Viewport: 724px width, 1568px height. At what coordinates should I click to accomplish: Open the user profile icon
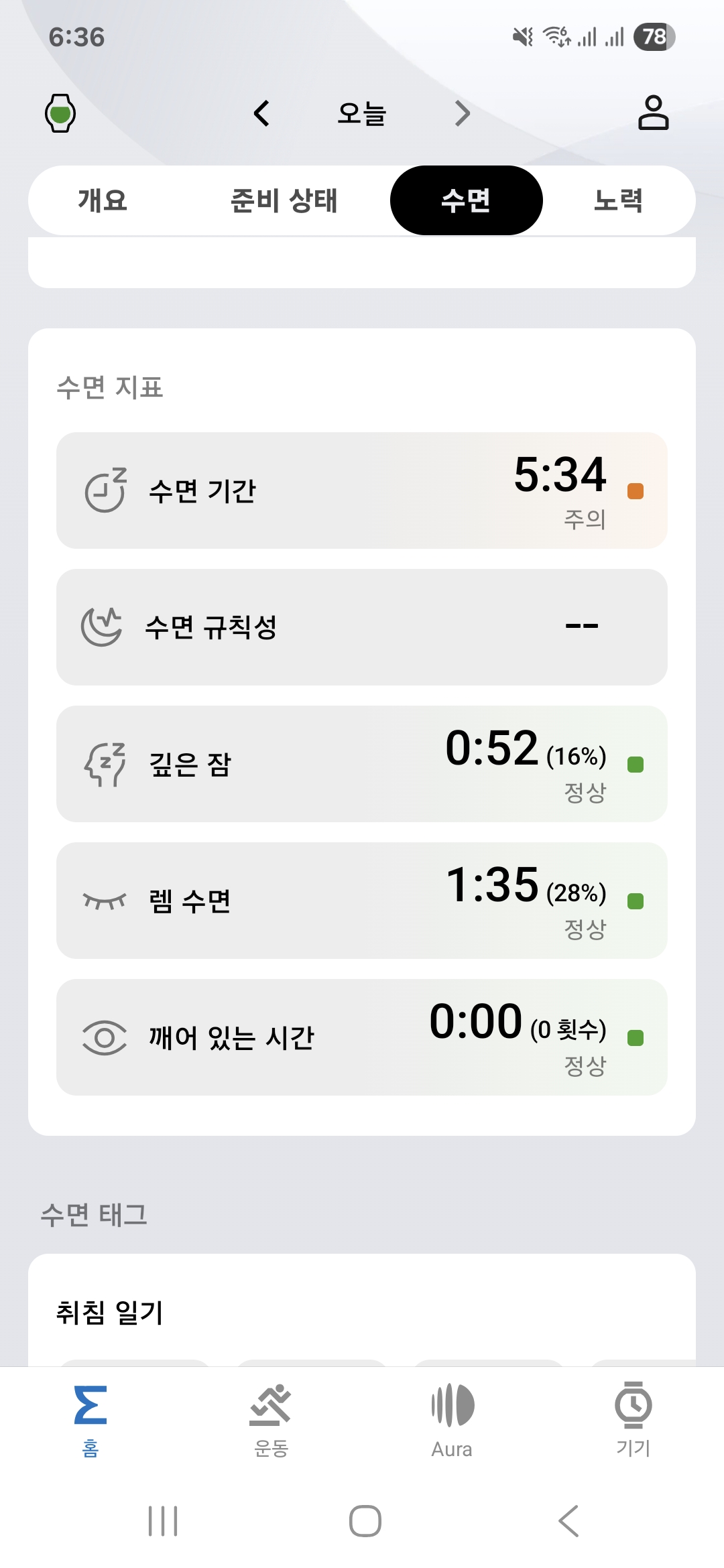pyautogui.click(x=653, y=112)
